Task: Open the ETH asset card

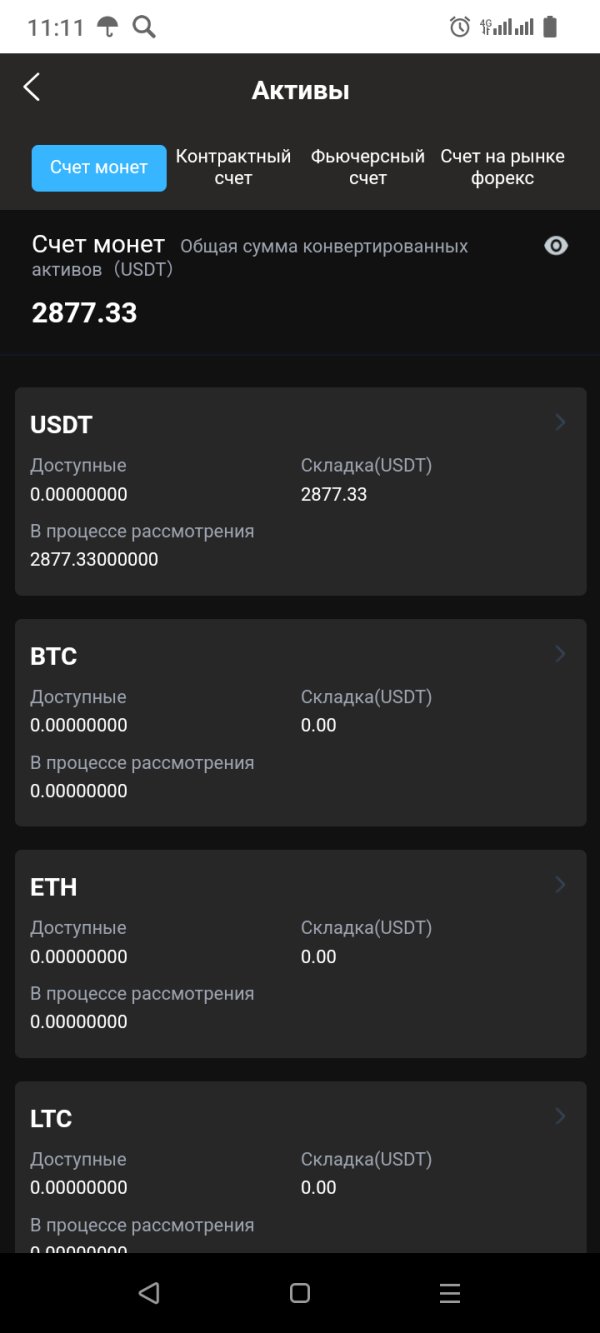Action: pos(300,953)
